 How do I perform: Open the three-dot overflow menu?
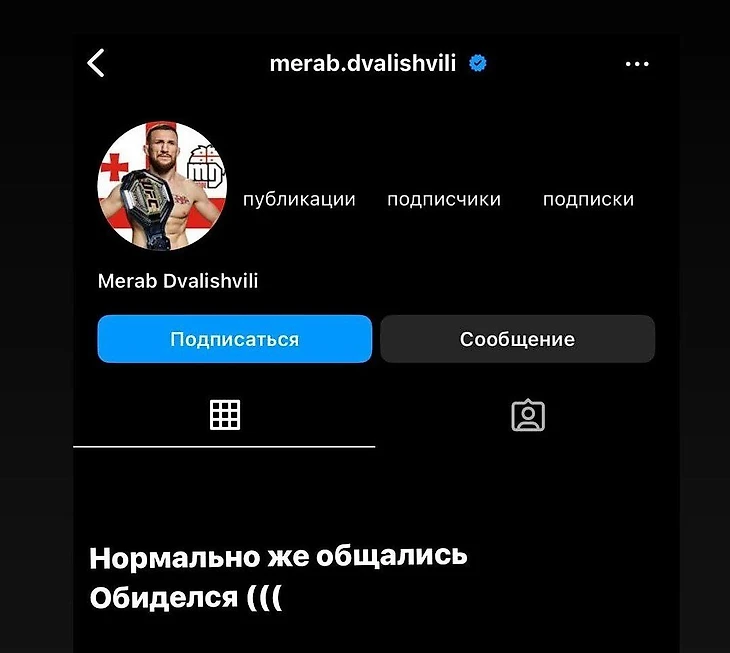point(637,64)
